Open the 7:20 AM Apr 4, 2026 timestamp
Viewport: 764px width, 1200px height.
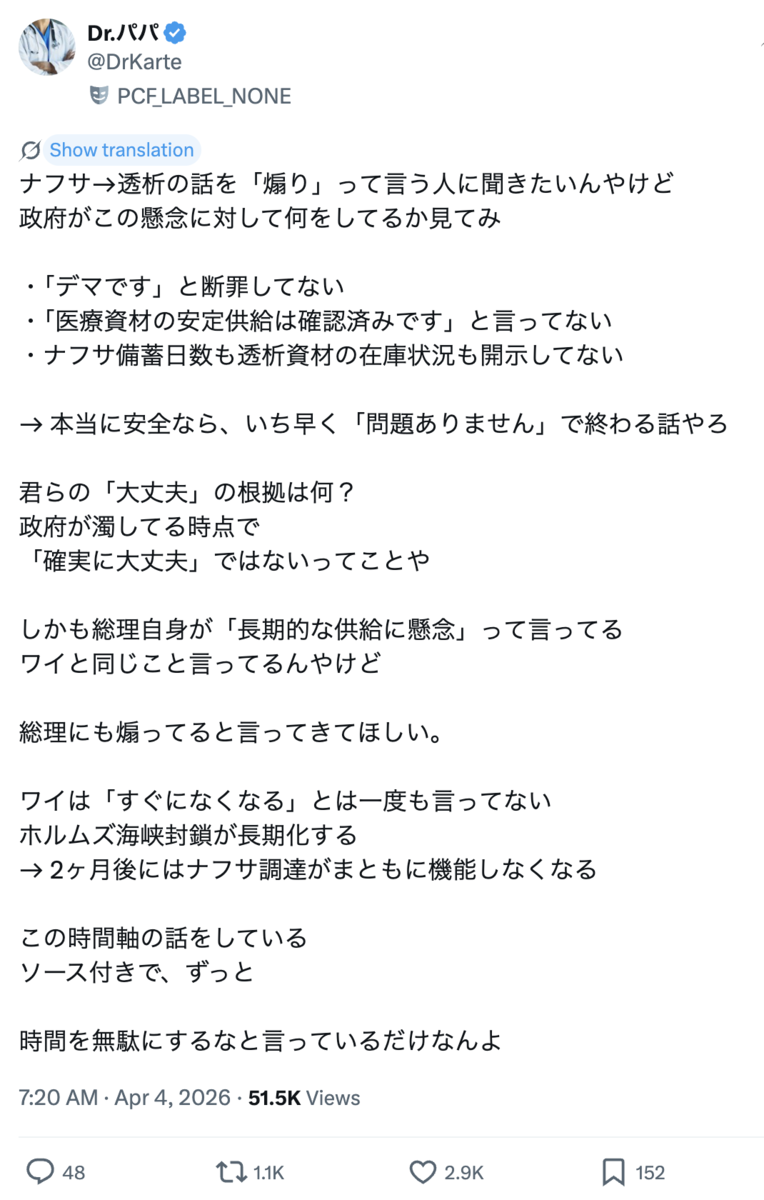(x=125, y=1097)
